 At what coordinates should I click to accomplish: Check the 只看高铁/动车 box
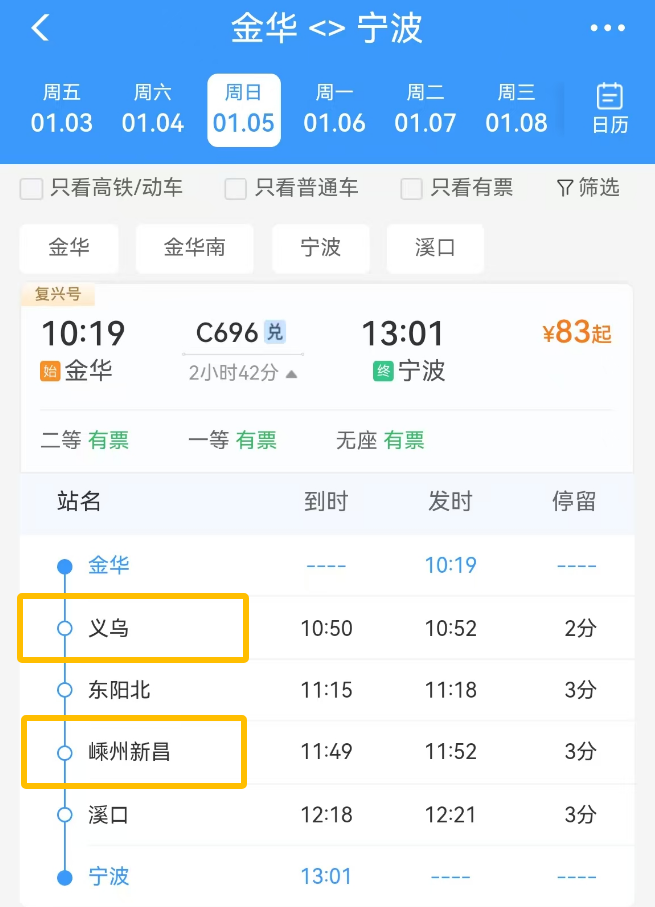(32, 188)
